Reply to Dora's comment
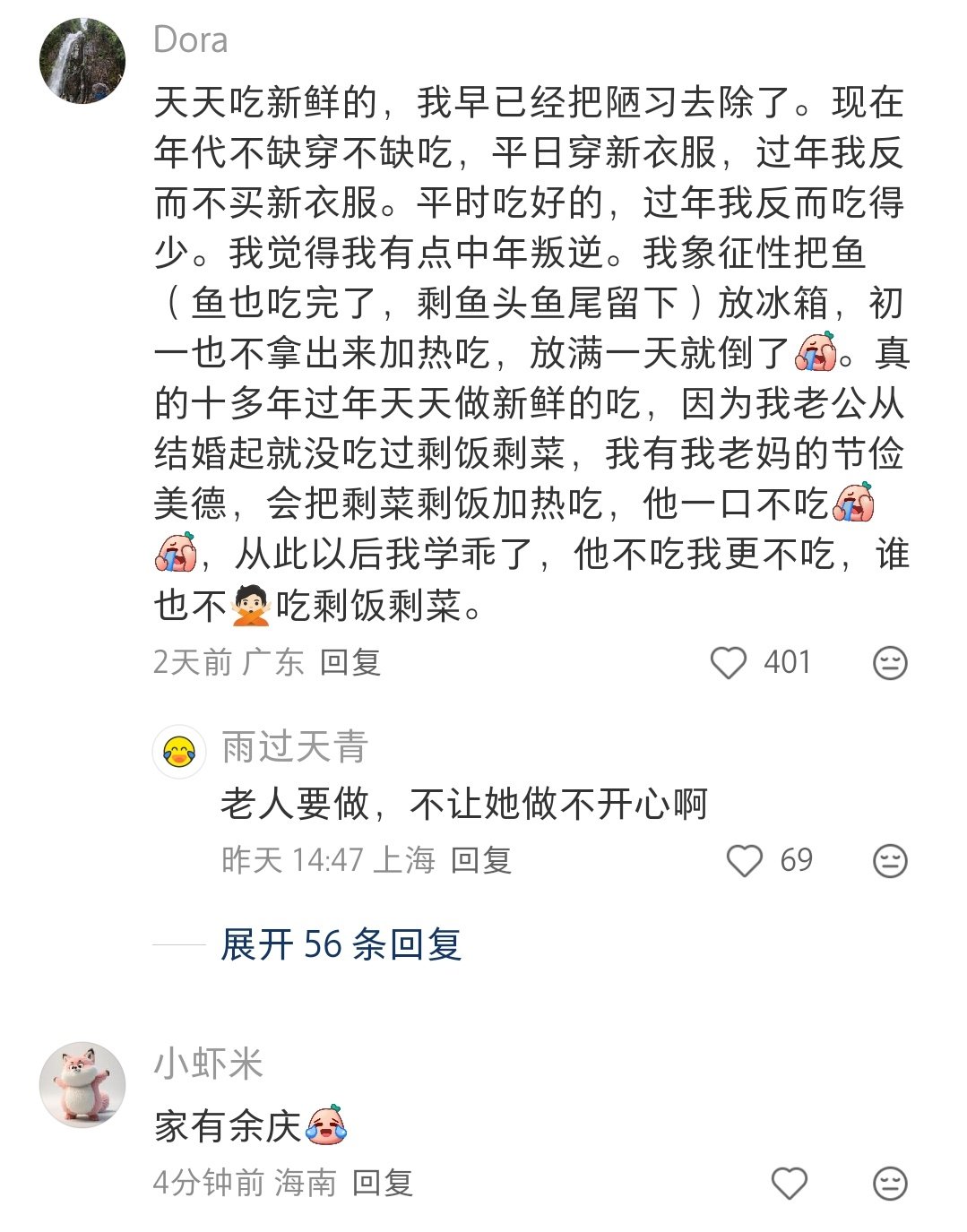967x1232 pixels. click(350, 663)
